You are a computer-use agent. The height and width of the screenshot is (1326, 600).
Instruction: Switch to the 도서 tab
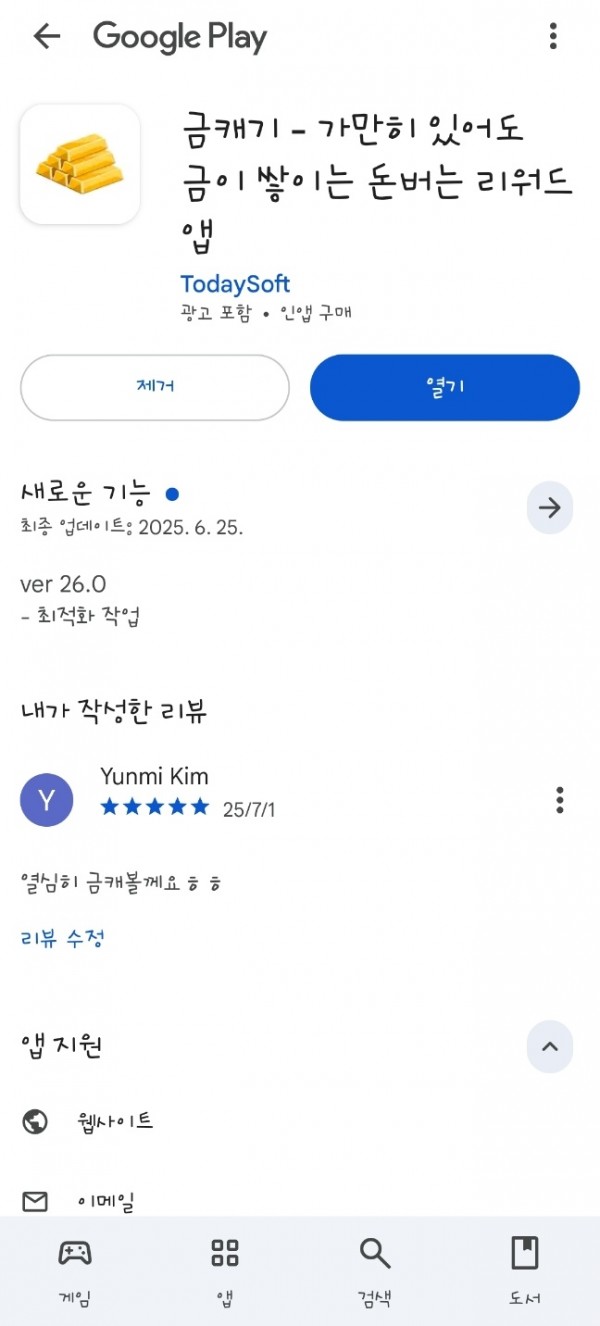[525, 1271]
